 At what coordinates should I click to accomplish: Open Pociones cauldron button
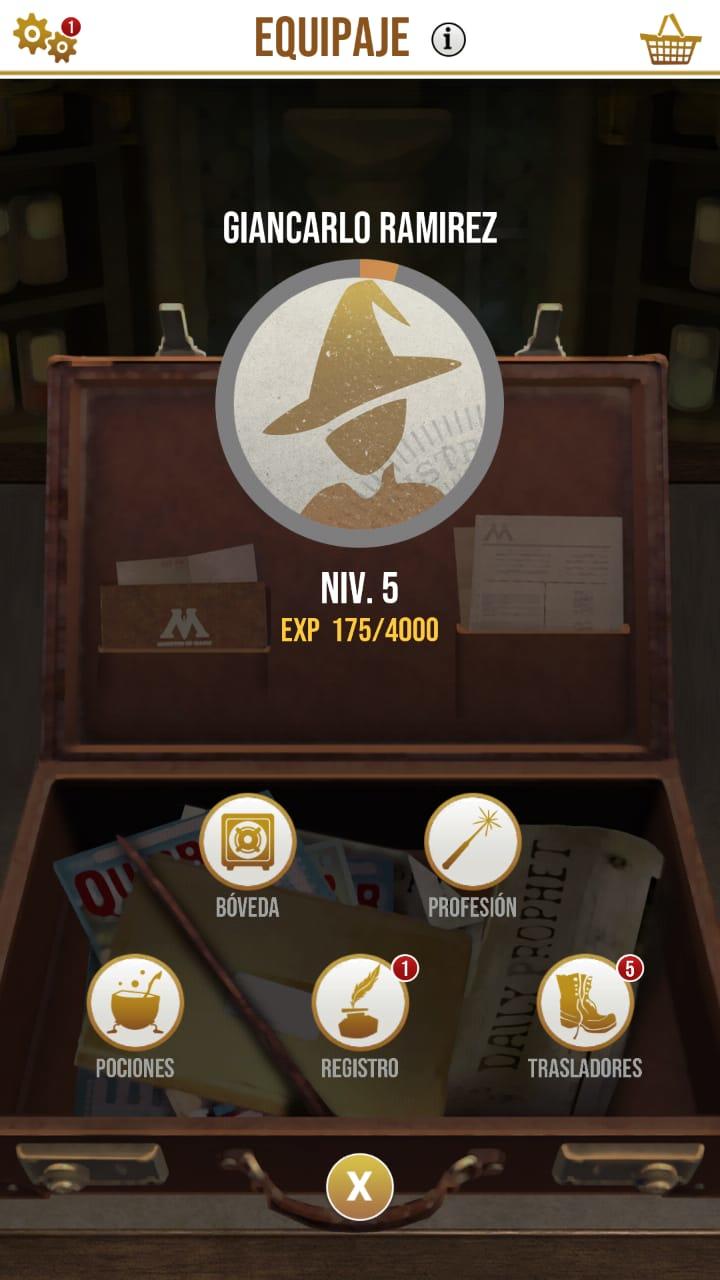[x=135, y=1003]
